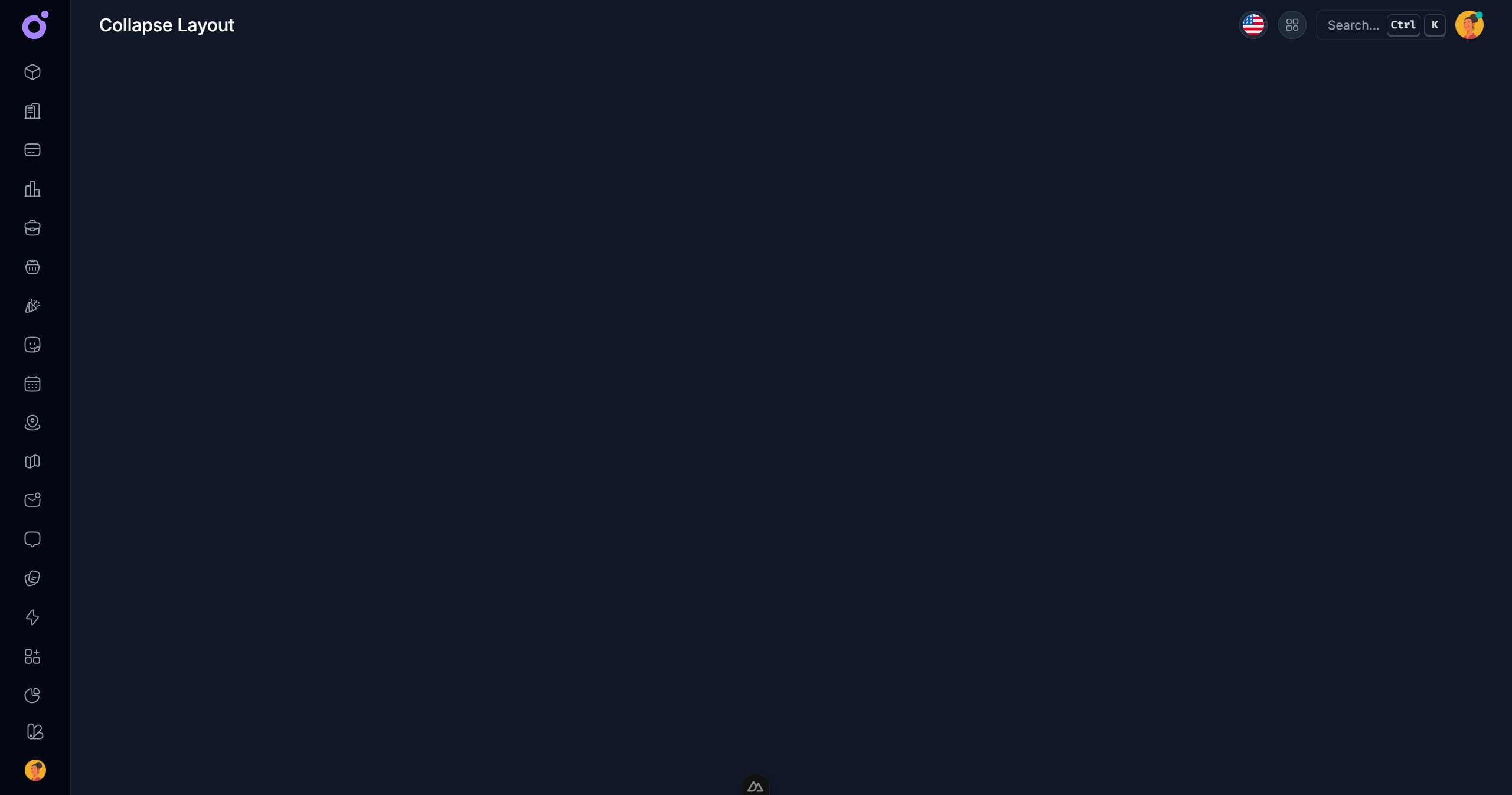Open the party popper sidebar icon

[32, 306]
